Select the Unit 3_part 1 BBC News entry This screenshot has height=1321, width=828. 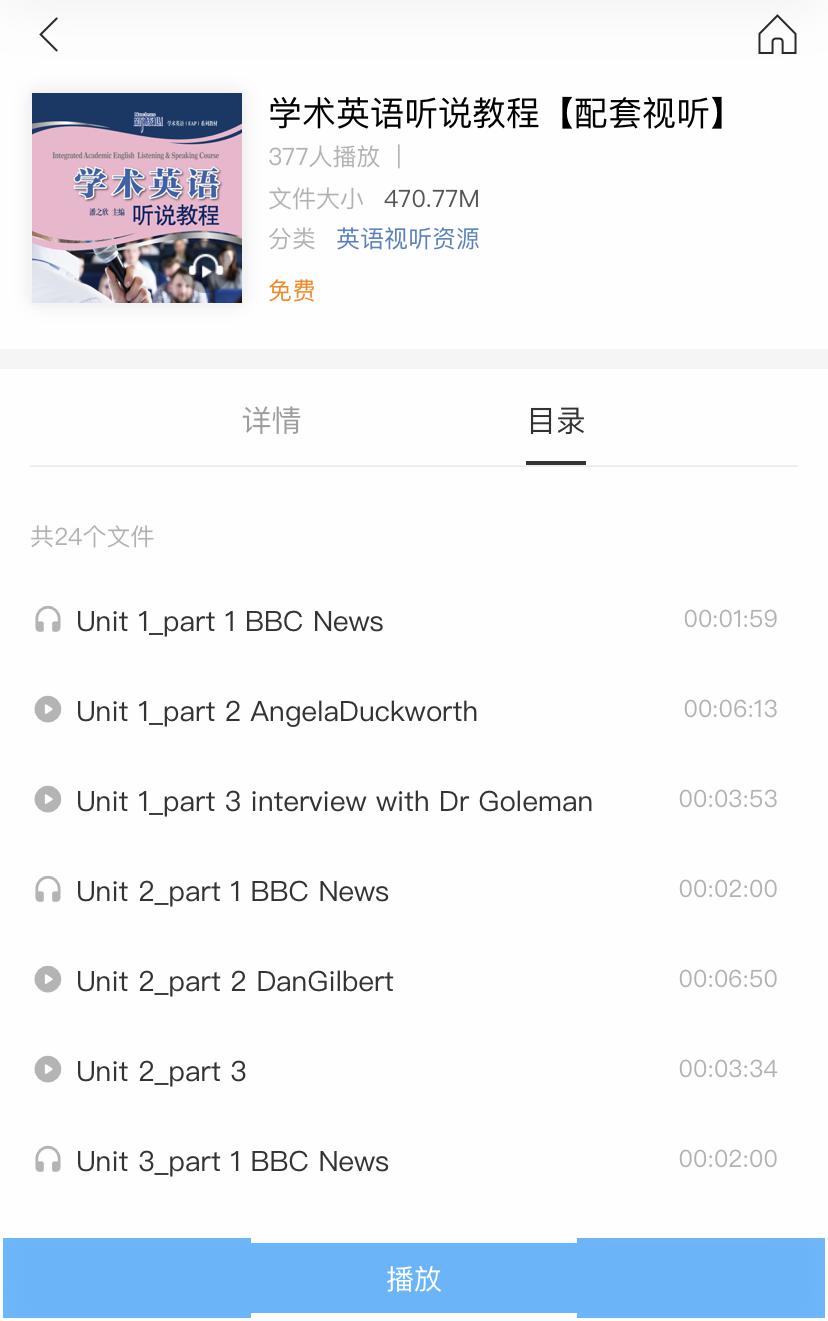pyautogui.click(x=232, y=1160)
